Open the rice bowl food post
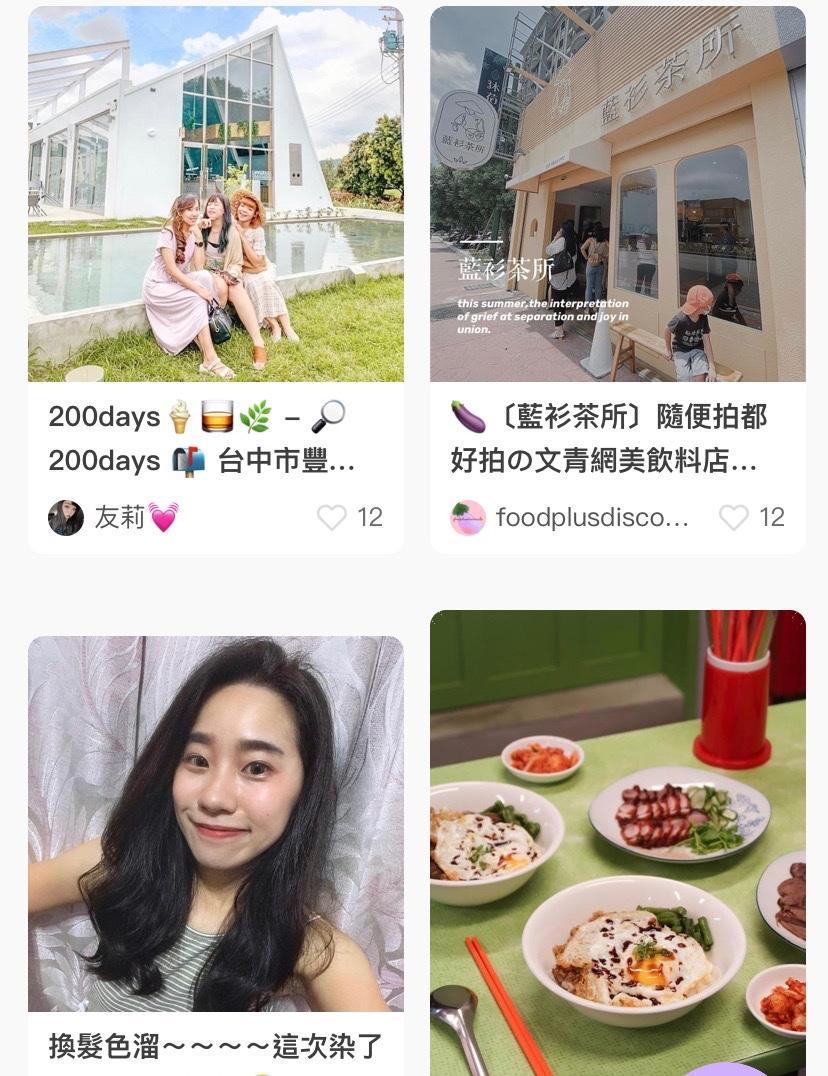The image size is (828, 1076). point(617,842)
